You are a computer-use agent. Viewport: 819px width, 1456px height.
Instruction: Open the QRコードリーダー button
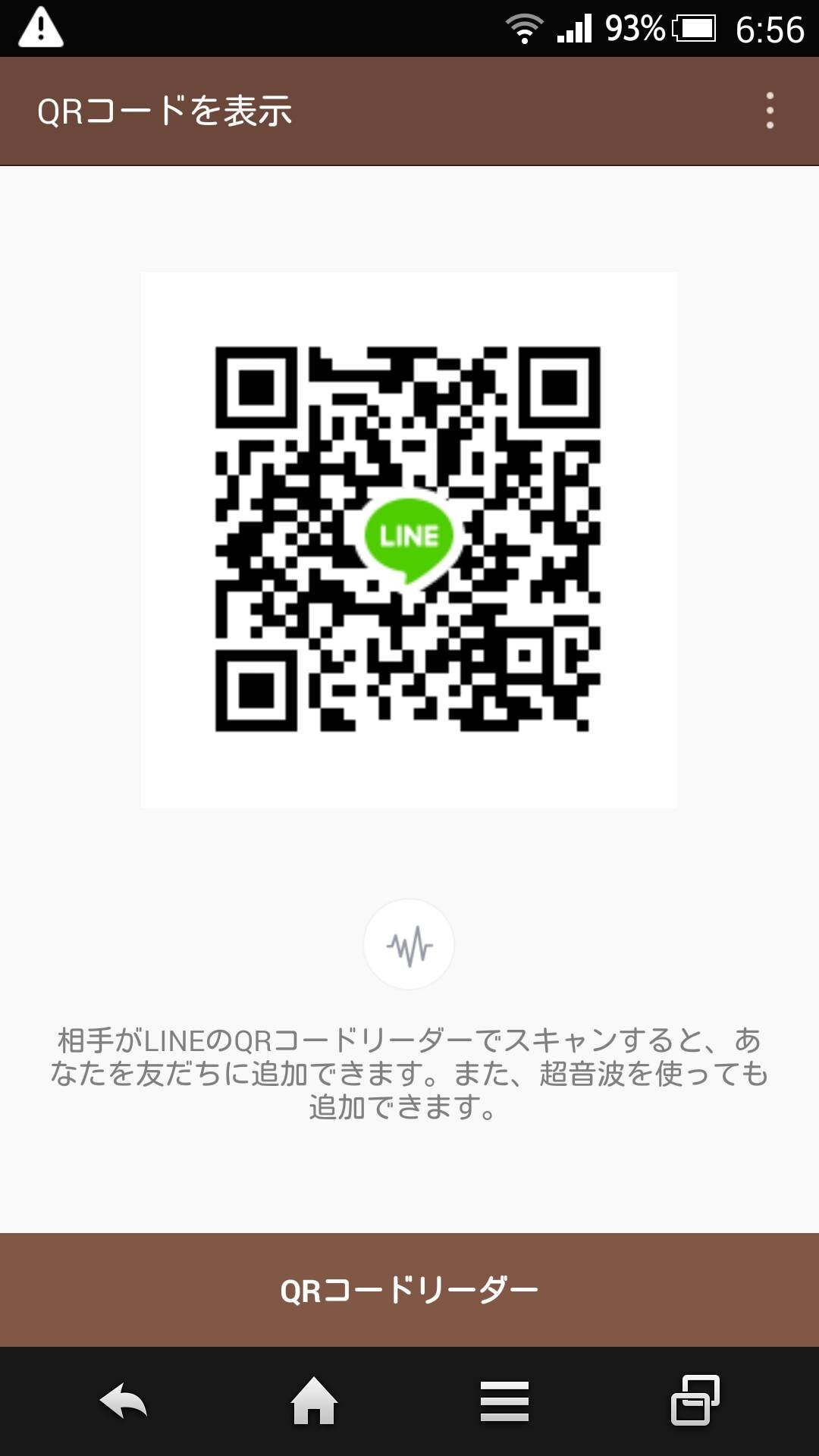(x=409, y=1289)
